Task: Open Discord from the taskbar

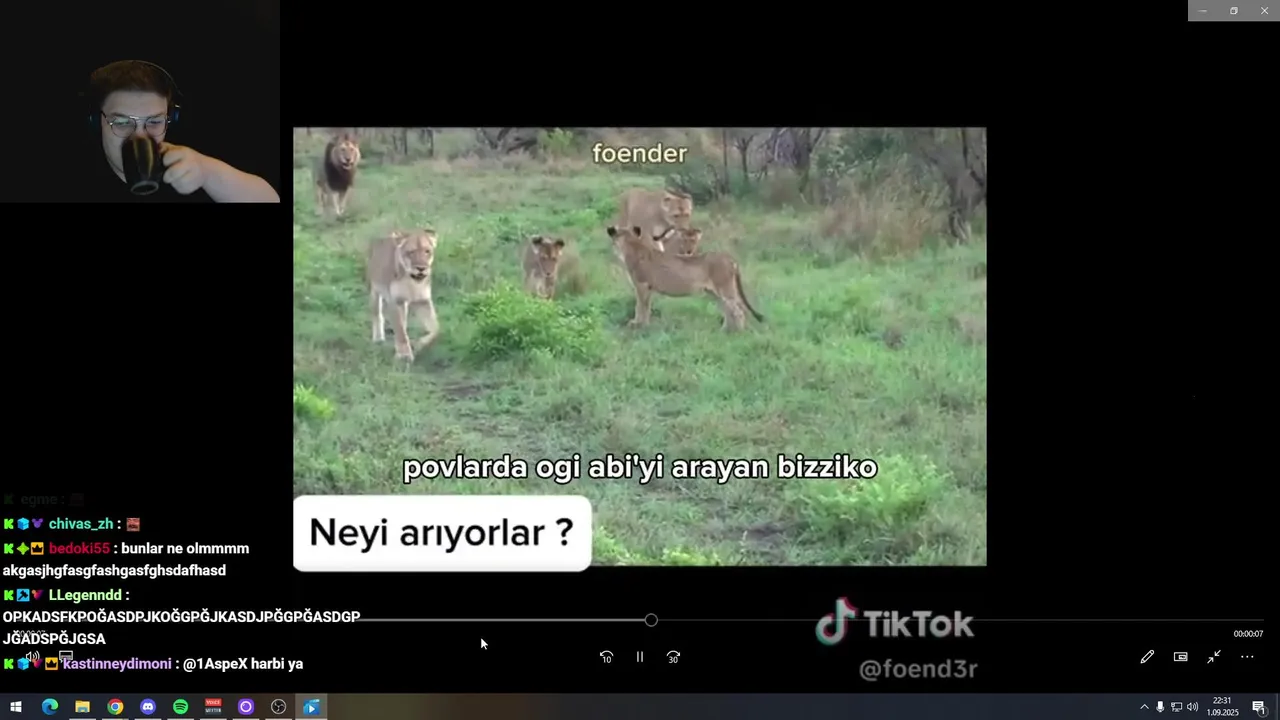Action: pos(148,707)
